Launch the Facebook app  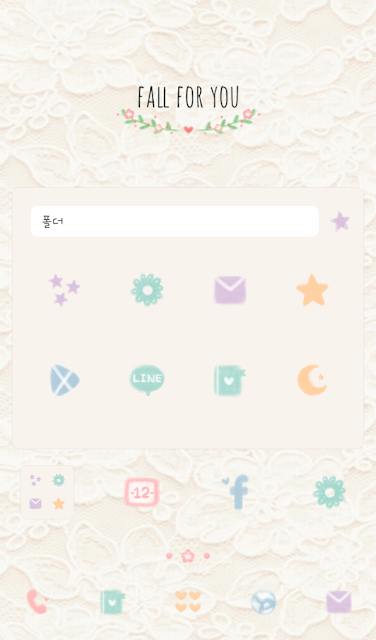pyautogui.click(x=236, y=492)
